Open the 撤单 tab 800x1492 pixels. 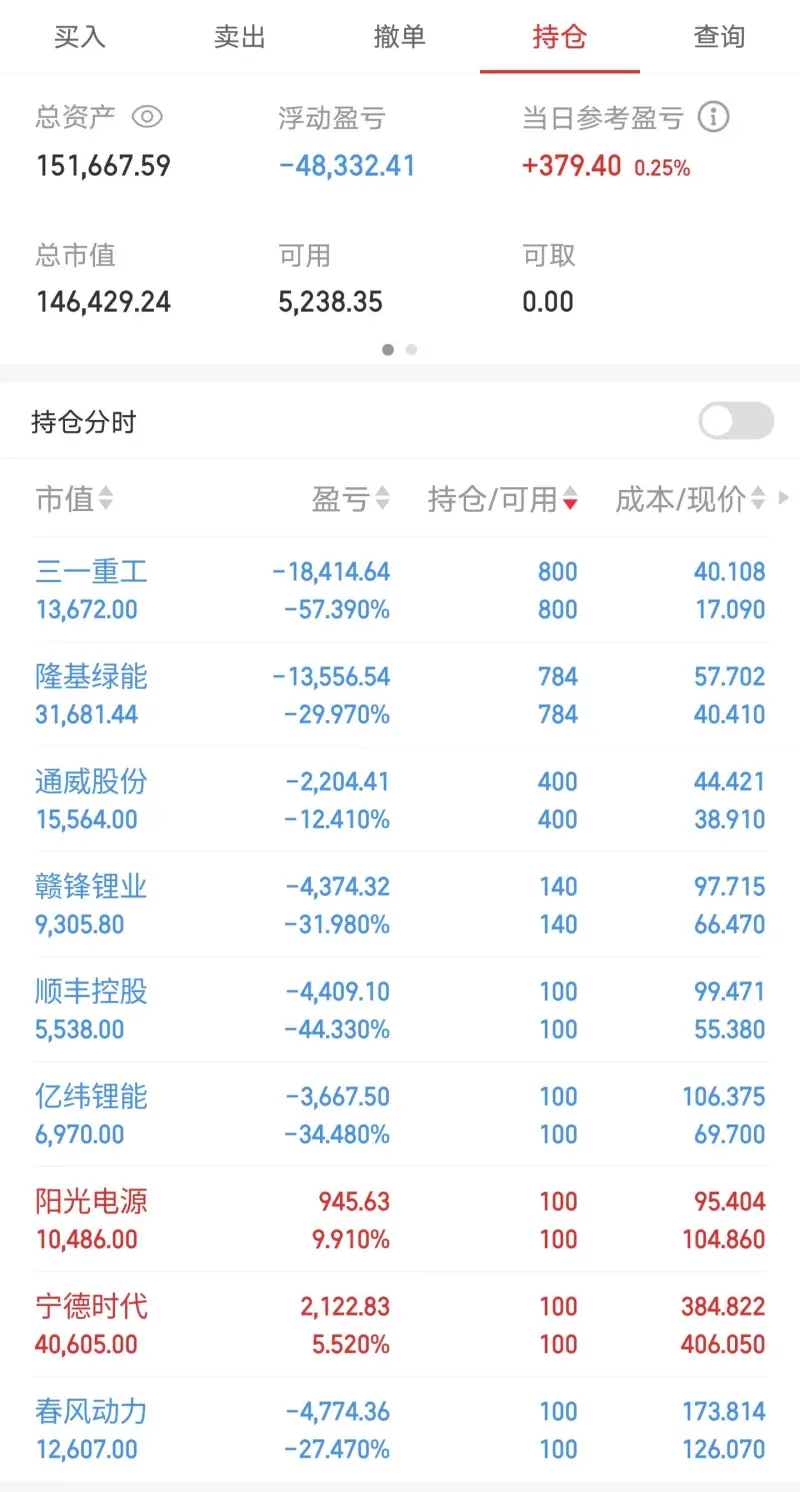click(400, 37)
